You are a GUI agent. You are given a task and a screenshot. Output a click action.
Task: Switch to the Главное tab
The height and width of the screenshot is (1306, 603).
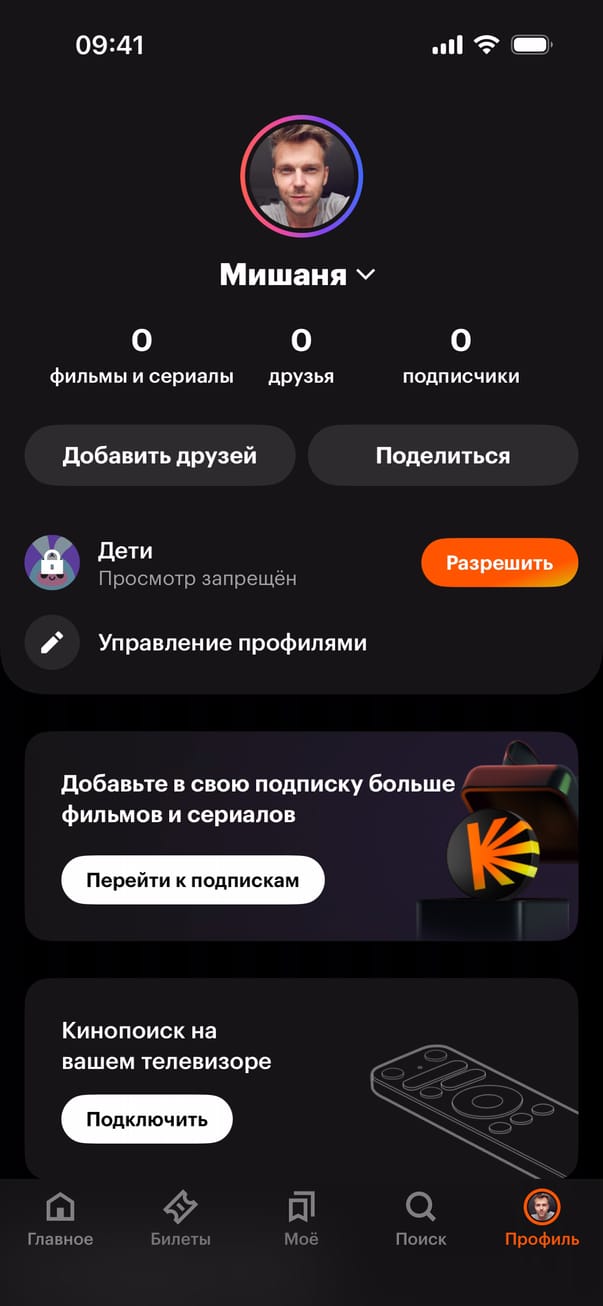[x=60, y=1219]
